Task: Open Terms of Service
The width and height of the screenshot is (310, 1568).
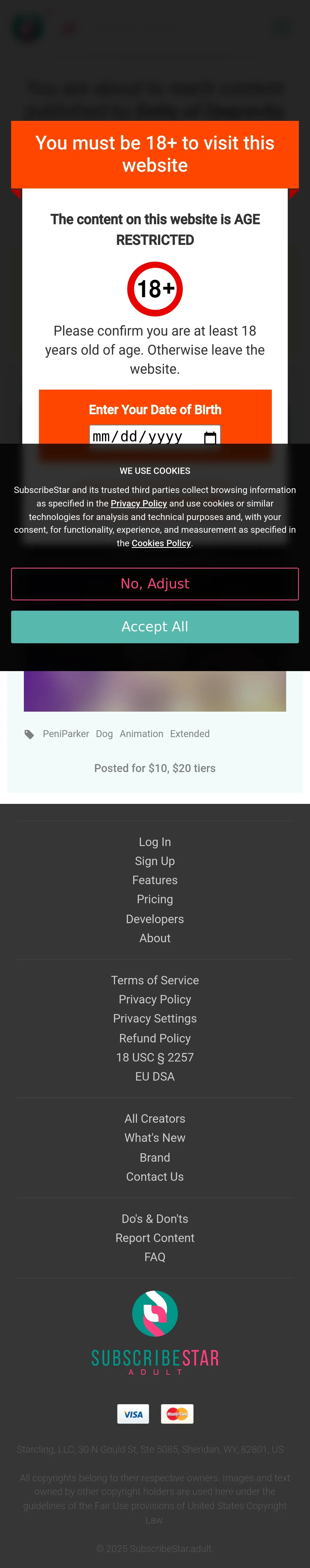Action: [155, 980]
